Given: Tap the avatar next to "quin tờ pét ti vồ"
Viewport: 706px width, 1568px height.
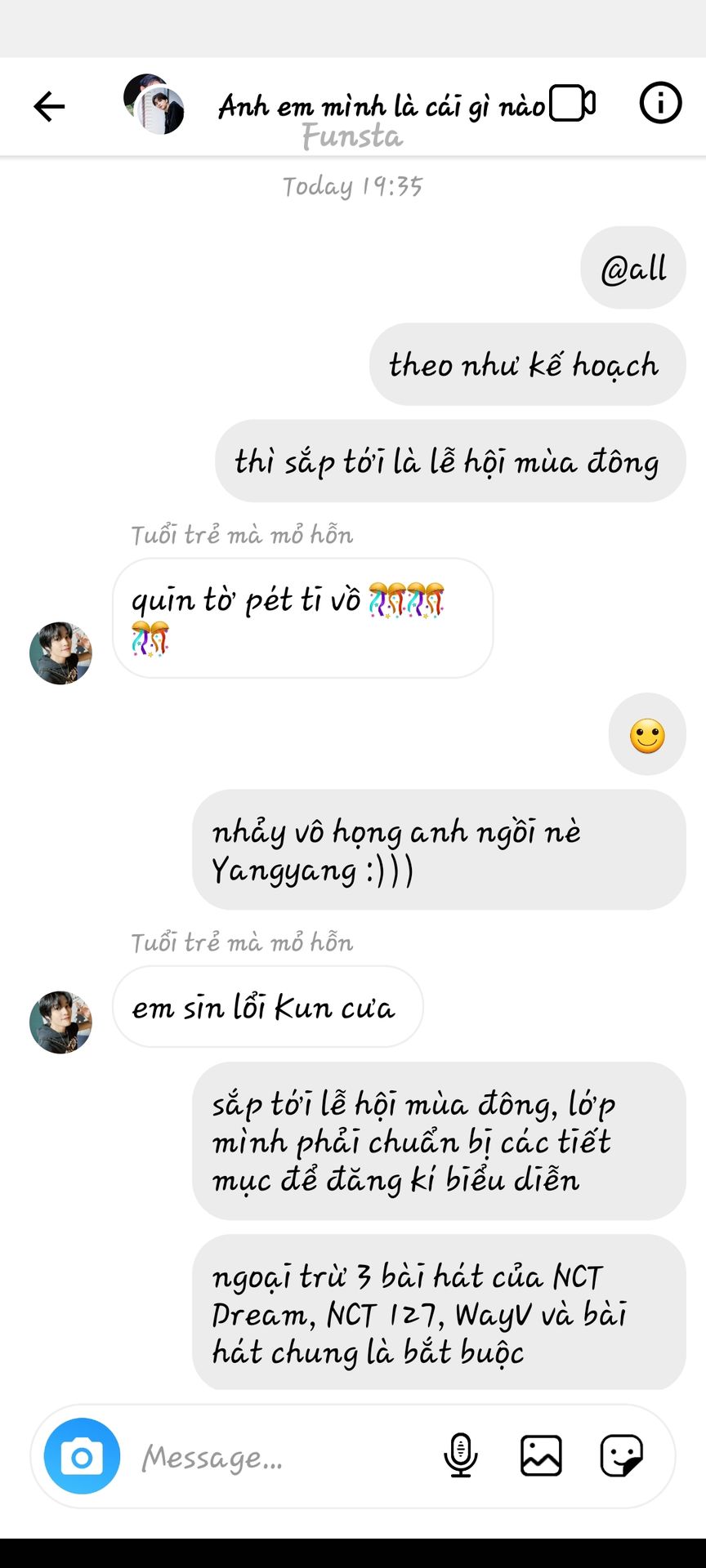Looking at the screenshot, I should (60, 653).
